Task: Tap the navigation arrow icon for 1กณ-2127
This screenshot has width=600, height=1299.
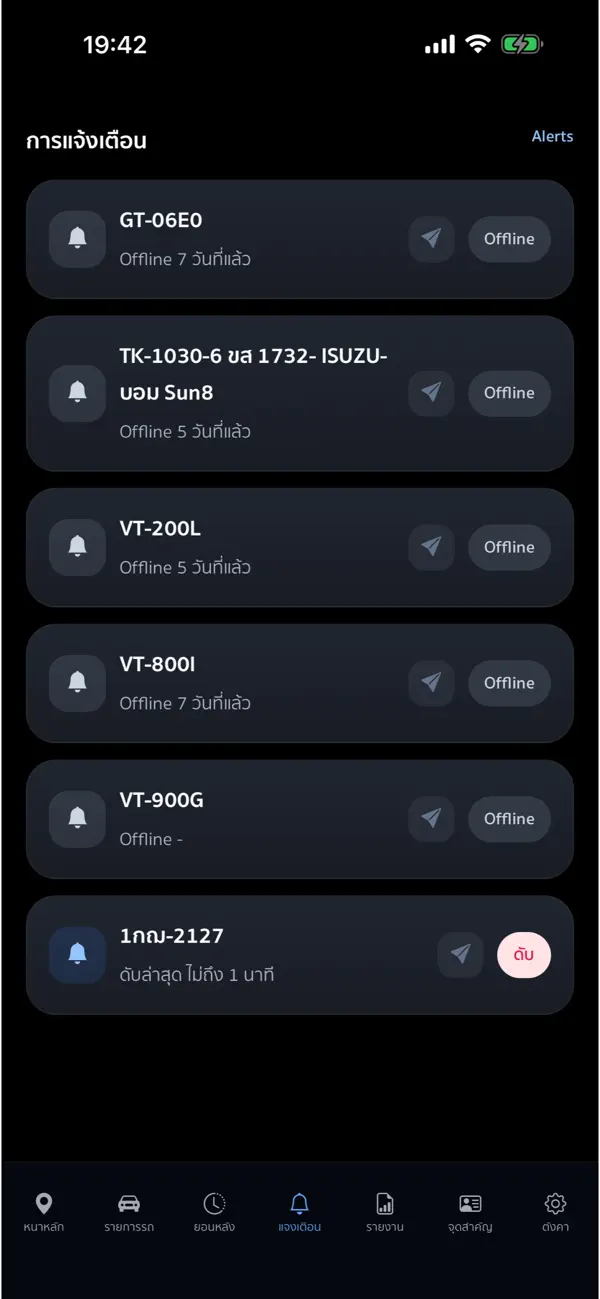Action: 460,955
